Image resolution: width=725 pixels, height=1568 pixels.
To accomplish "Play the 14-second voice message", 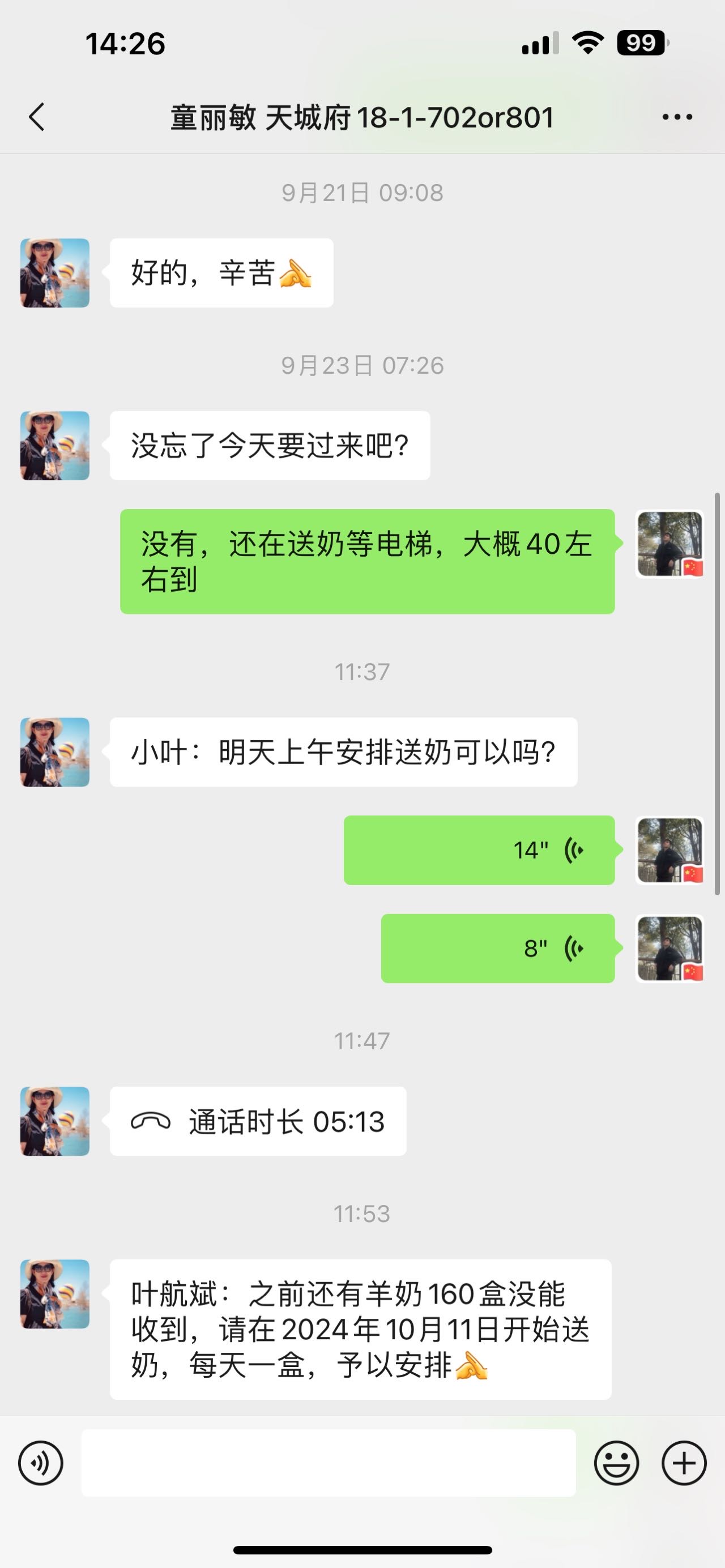I will tap(479, 850).
